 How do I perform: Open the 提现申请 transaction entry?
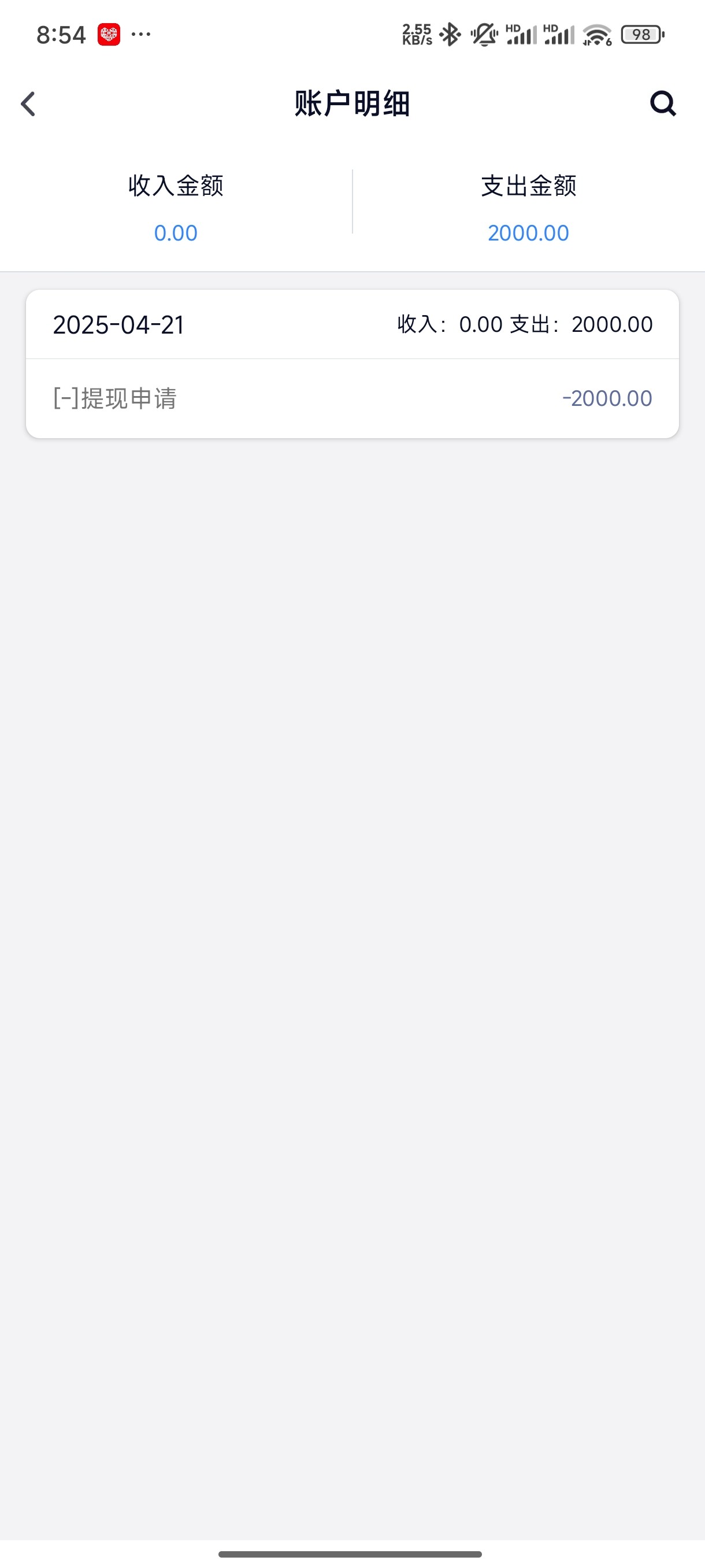click(351, 398)
